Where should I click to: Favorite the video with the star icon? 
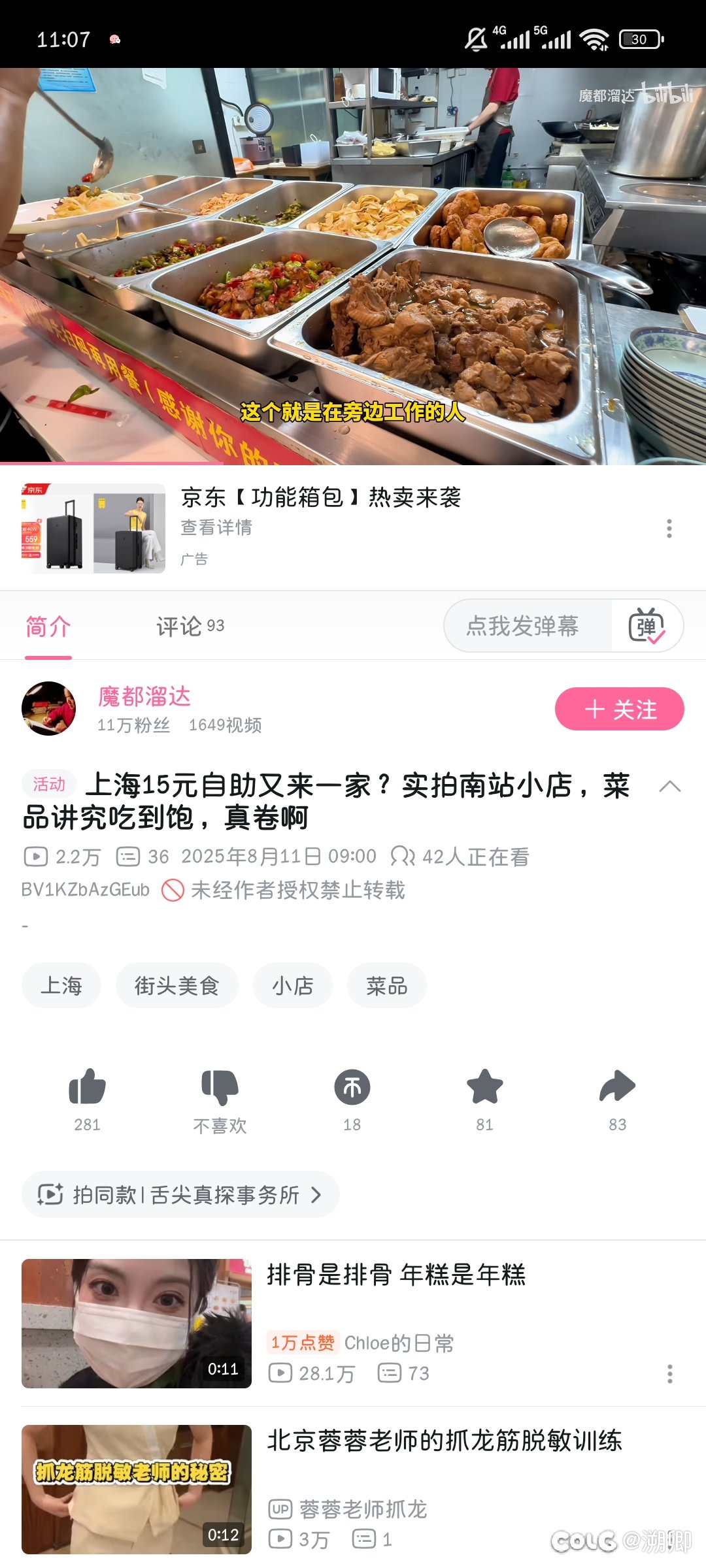click(x=485, y=1099)
